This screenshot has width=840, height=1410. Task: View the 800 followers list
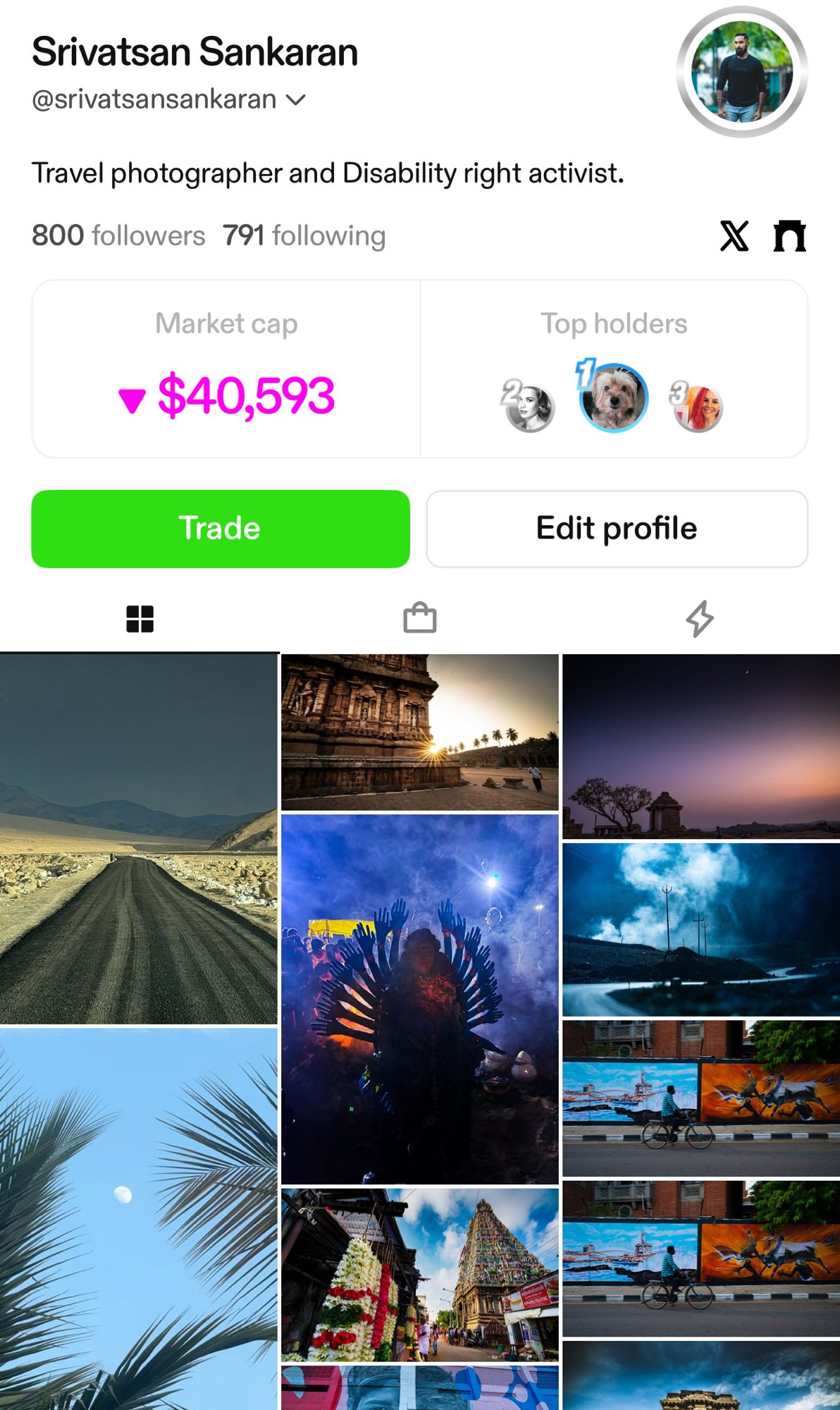118,235
